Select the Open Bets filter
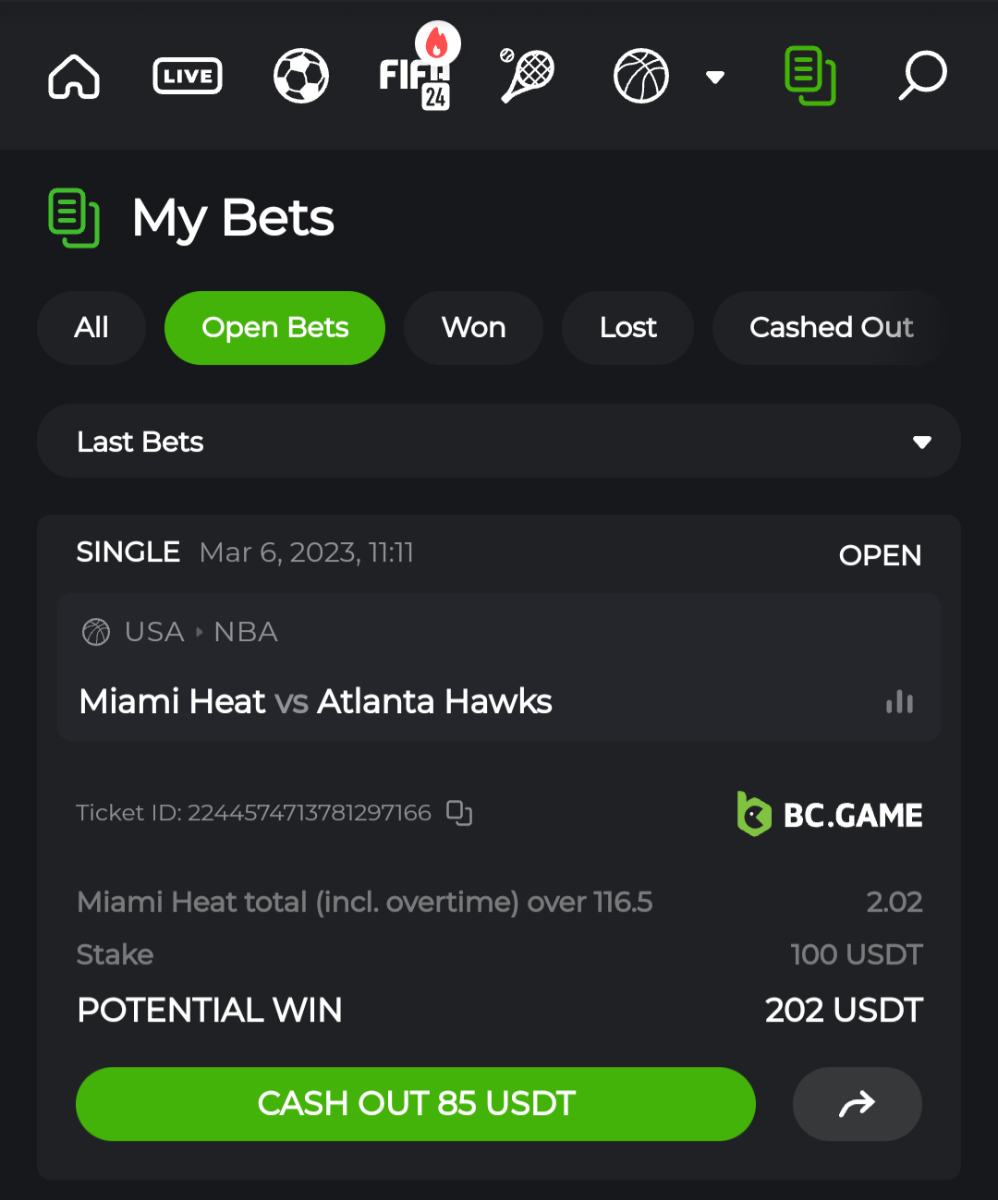Screen dimensions: 998x1200 [275, 328]
